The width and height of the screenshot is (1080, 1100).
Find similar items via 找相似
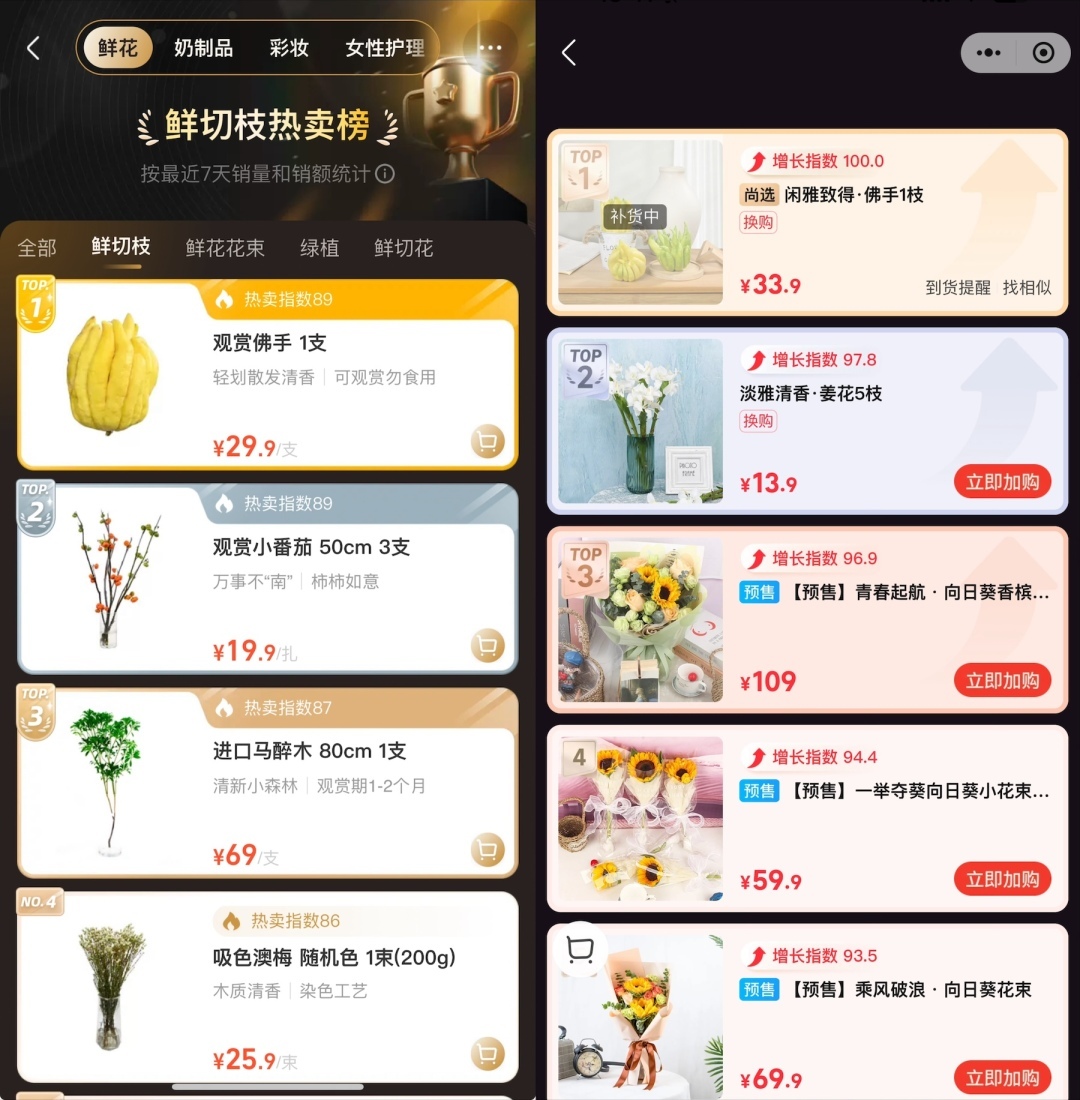(1027, 288)
